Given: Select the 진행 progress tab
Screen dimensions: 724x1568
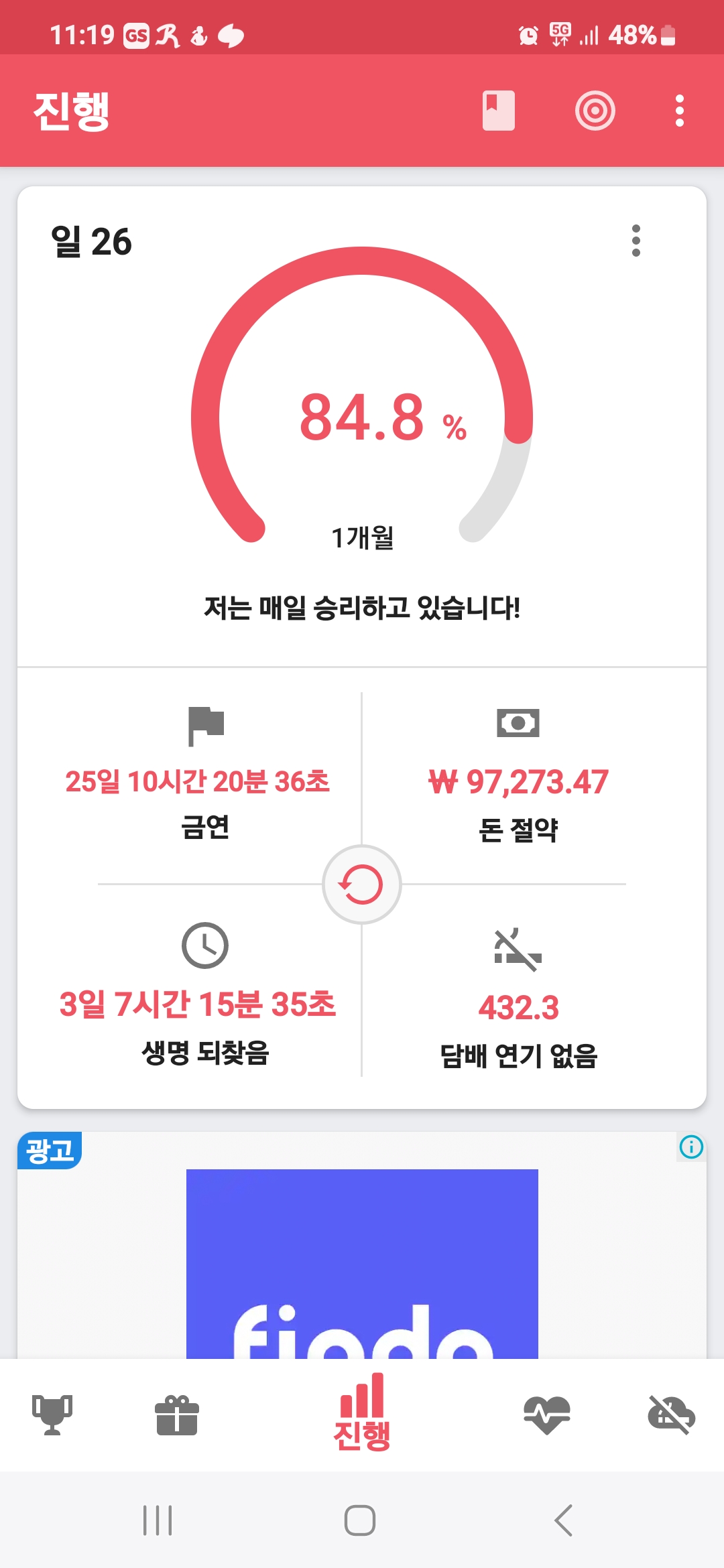Looking at the screenshot, I should tap(362, 1412).
